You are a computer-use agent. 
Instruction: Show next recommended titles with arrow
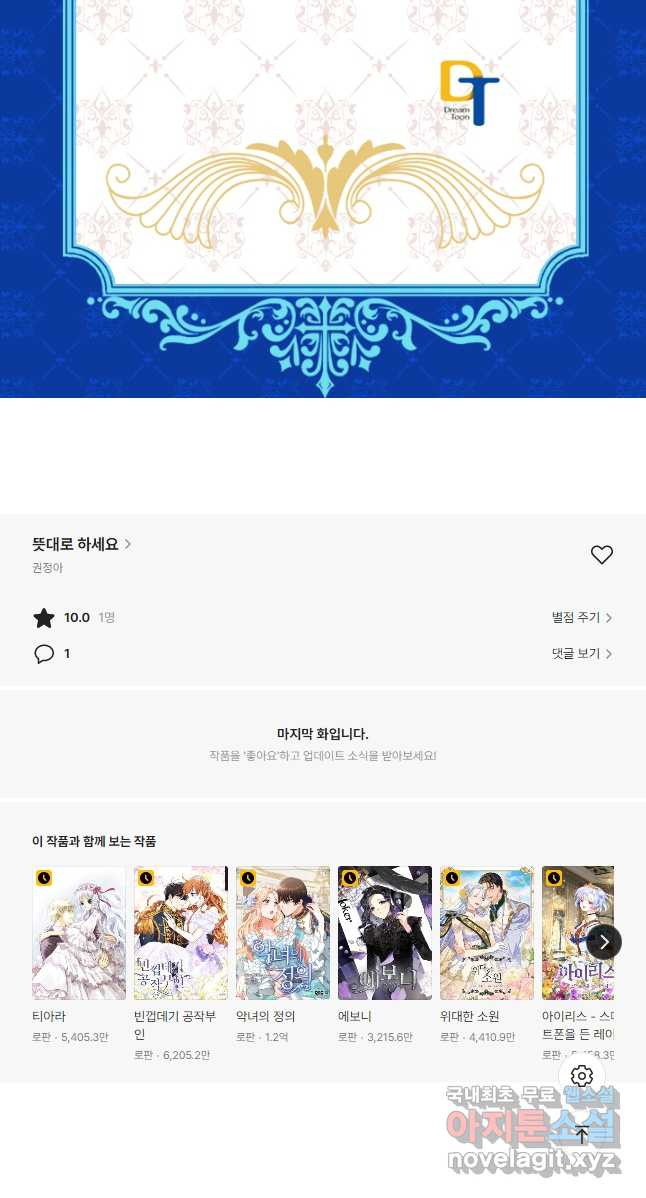tap(604, 942)
